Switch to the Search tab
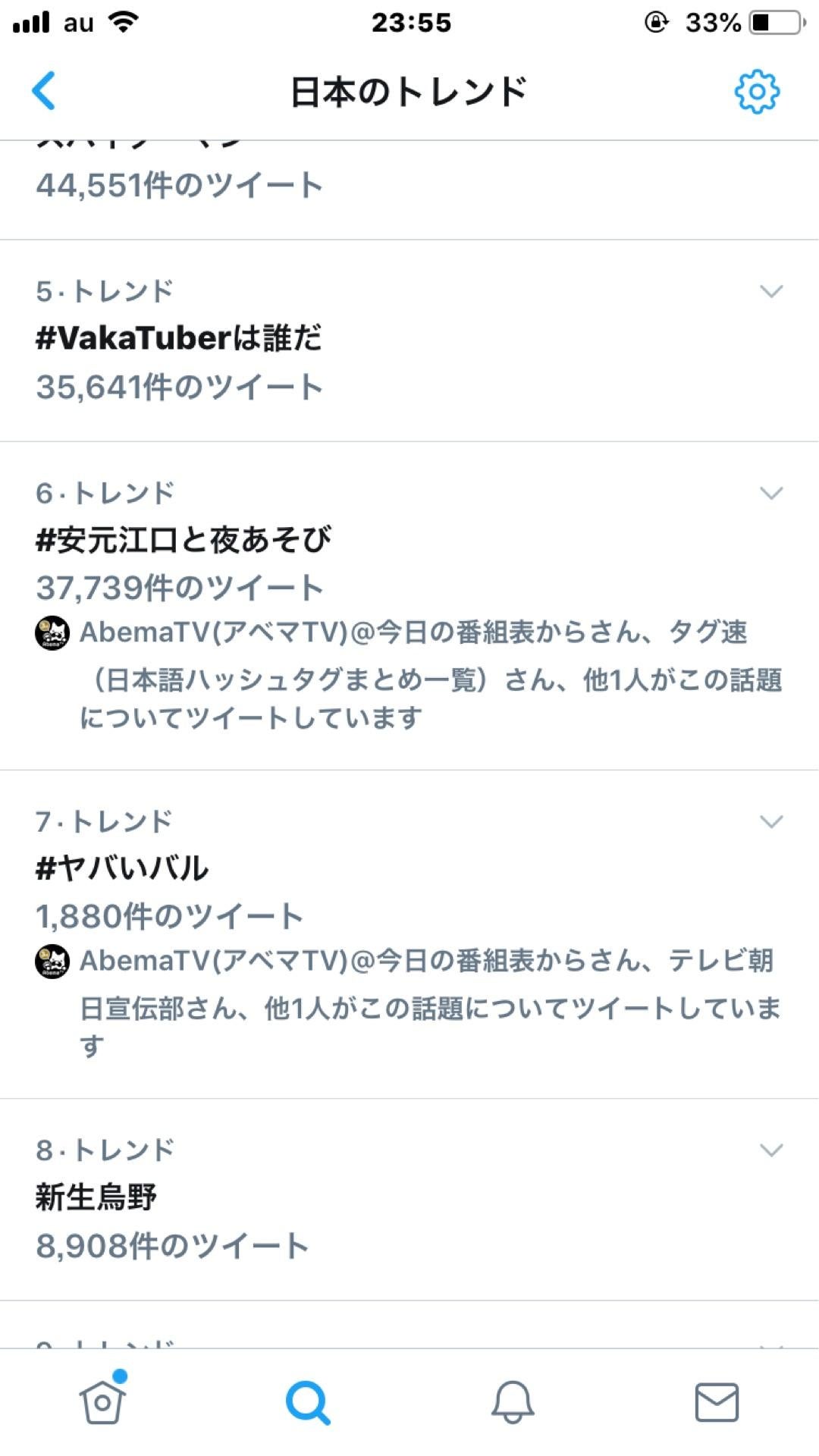 pyautogui.click(x=307, y=1401)
